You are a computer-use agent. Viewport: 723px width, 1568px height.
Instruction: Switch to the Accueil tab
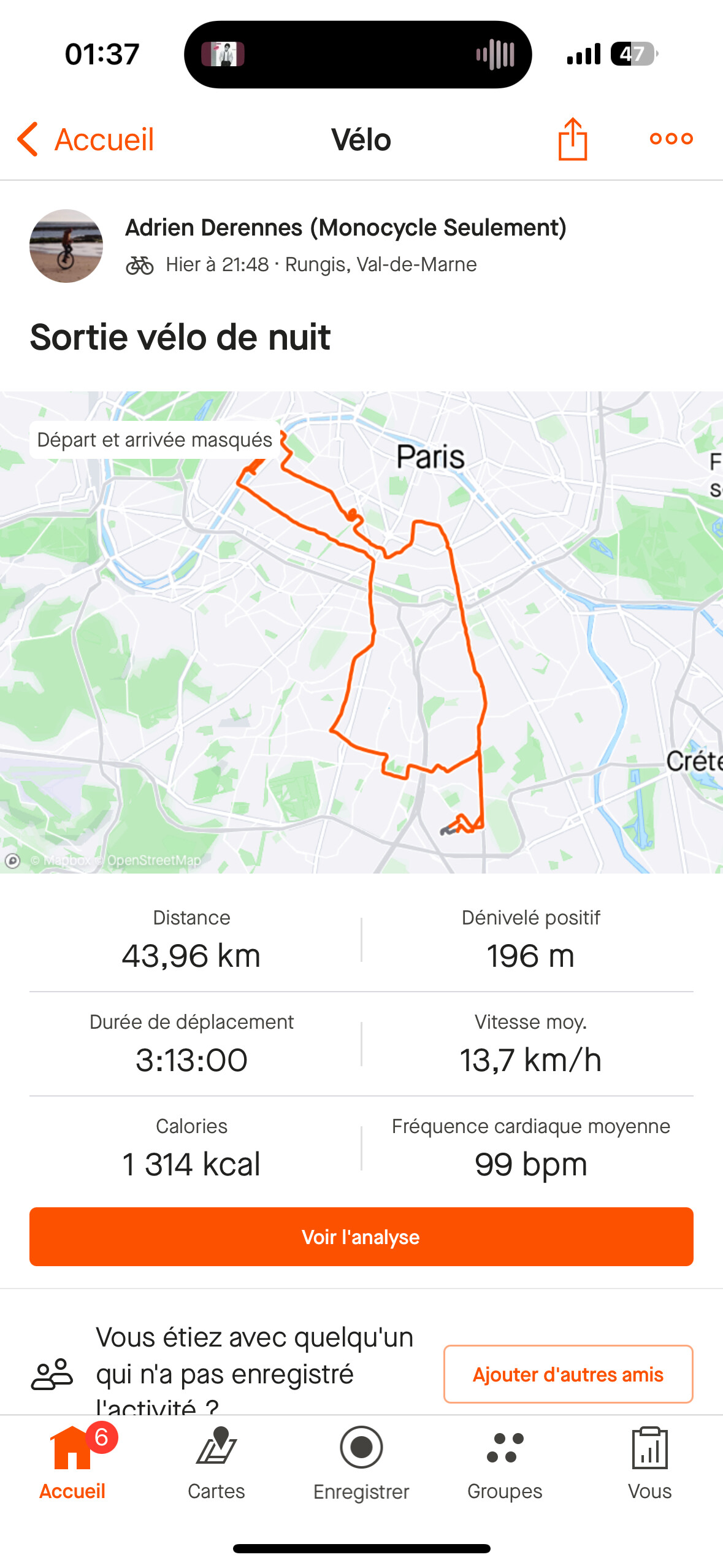point(72,1463)
